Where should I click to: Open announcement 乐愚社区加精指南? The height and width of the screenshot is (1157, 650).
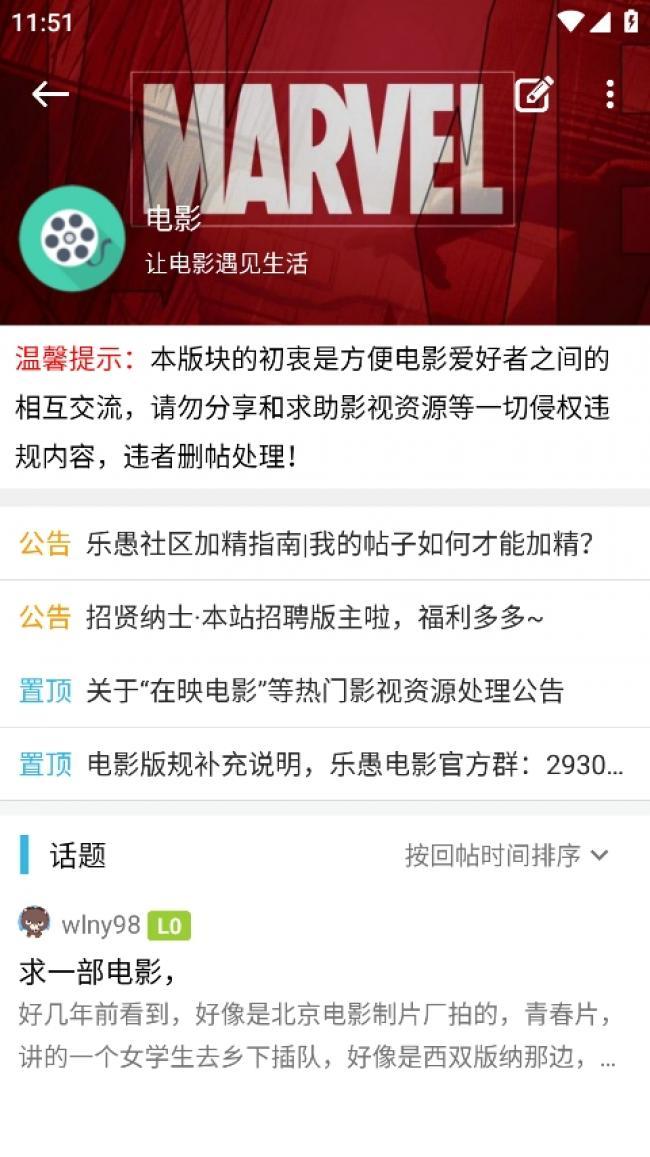click(325, 544)
